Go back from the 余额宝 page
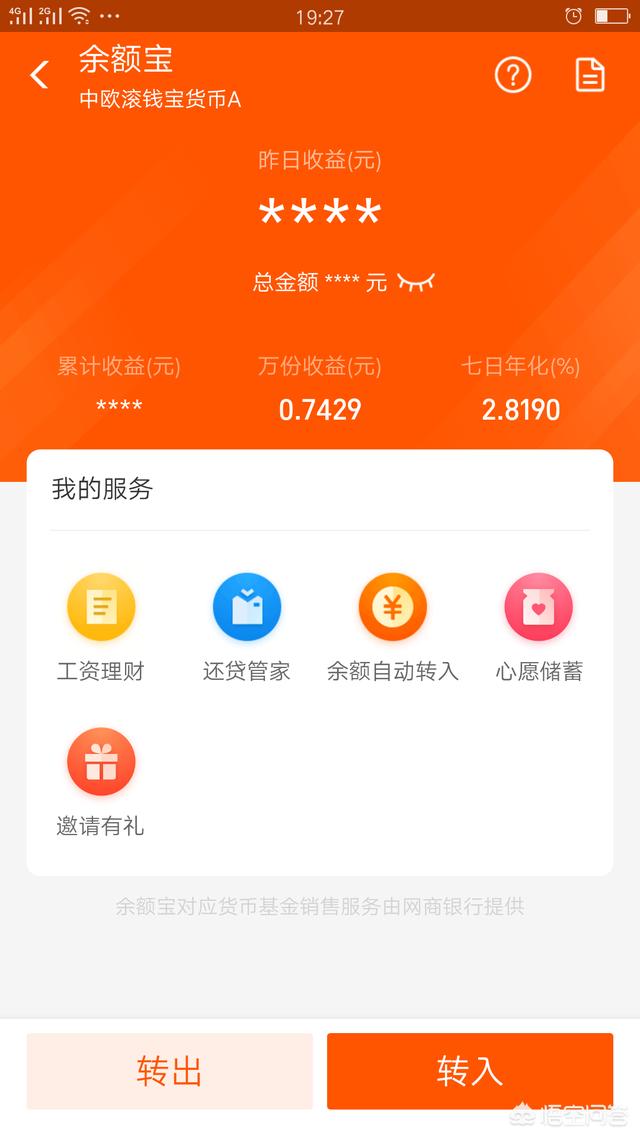This screenshot has height=1138, width=640. [39, 75]
